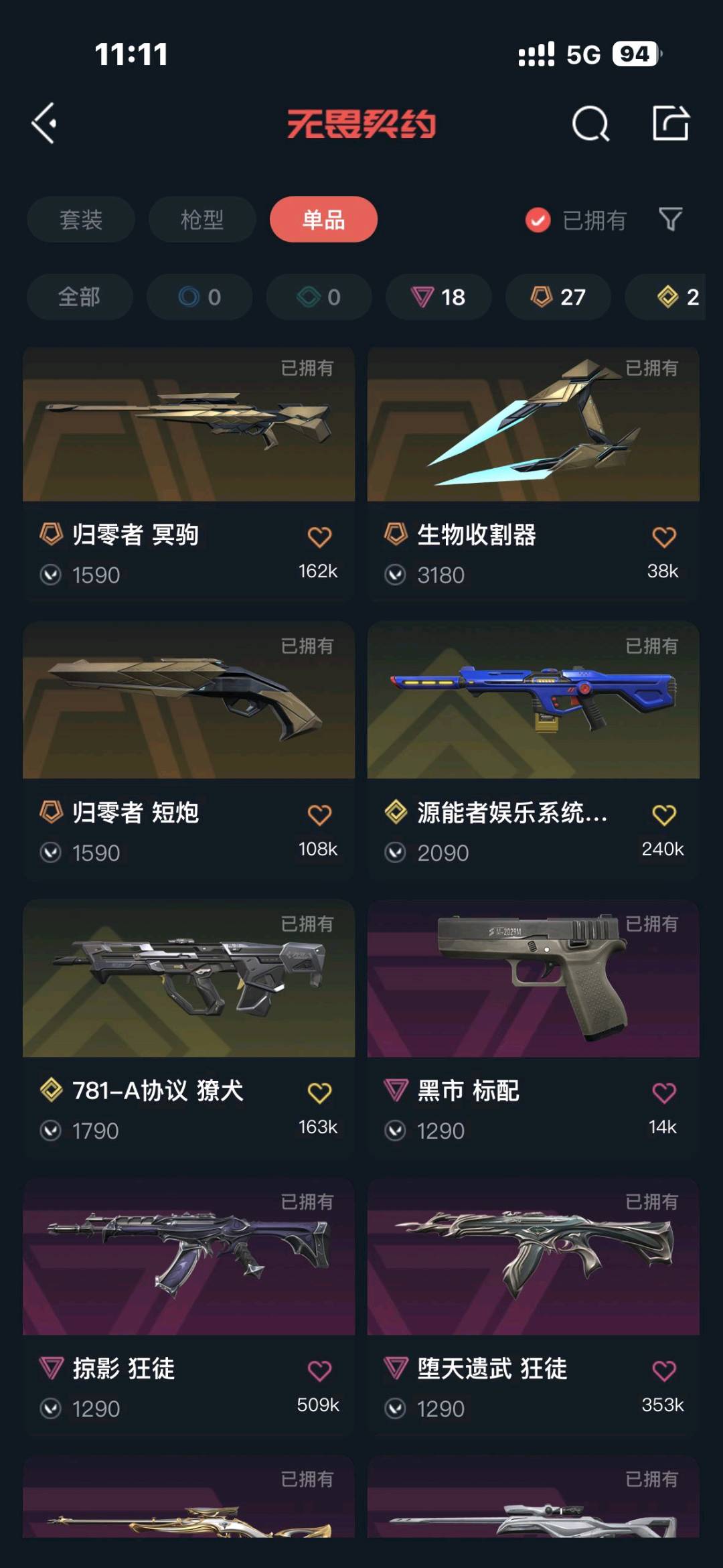This screenshot has height=1568, width=723.
Task: Open the search magnifier icon
Action: [x=590, y=124]
